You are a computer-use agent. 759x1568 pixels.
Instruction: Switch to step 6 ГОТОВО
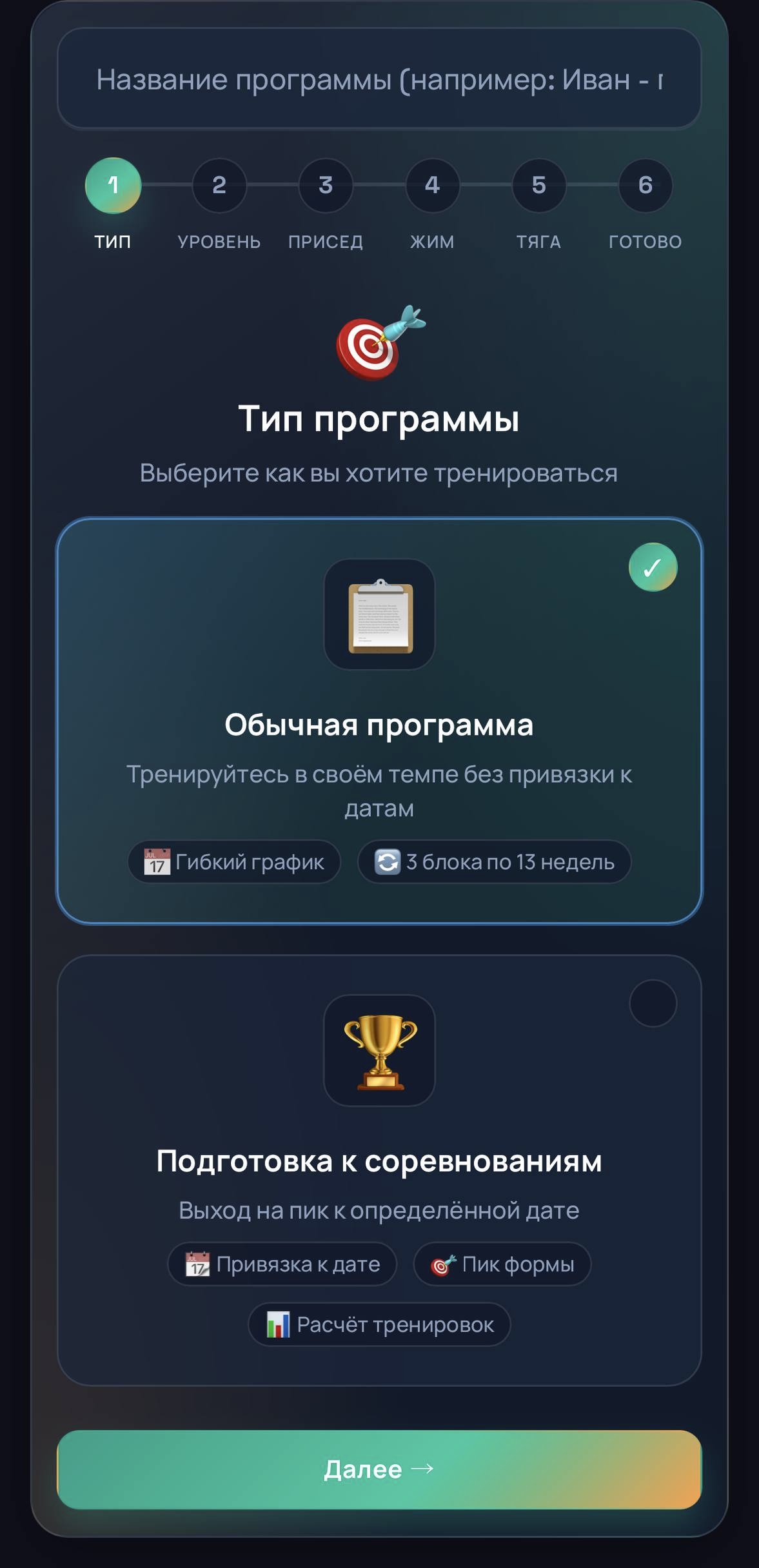645,185
